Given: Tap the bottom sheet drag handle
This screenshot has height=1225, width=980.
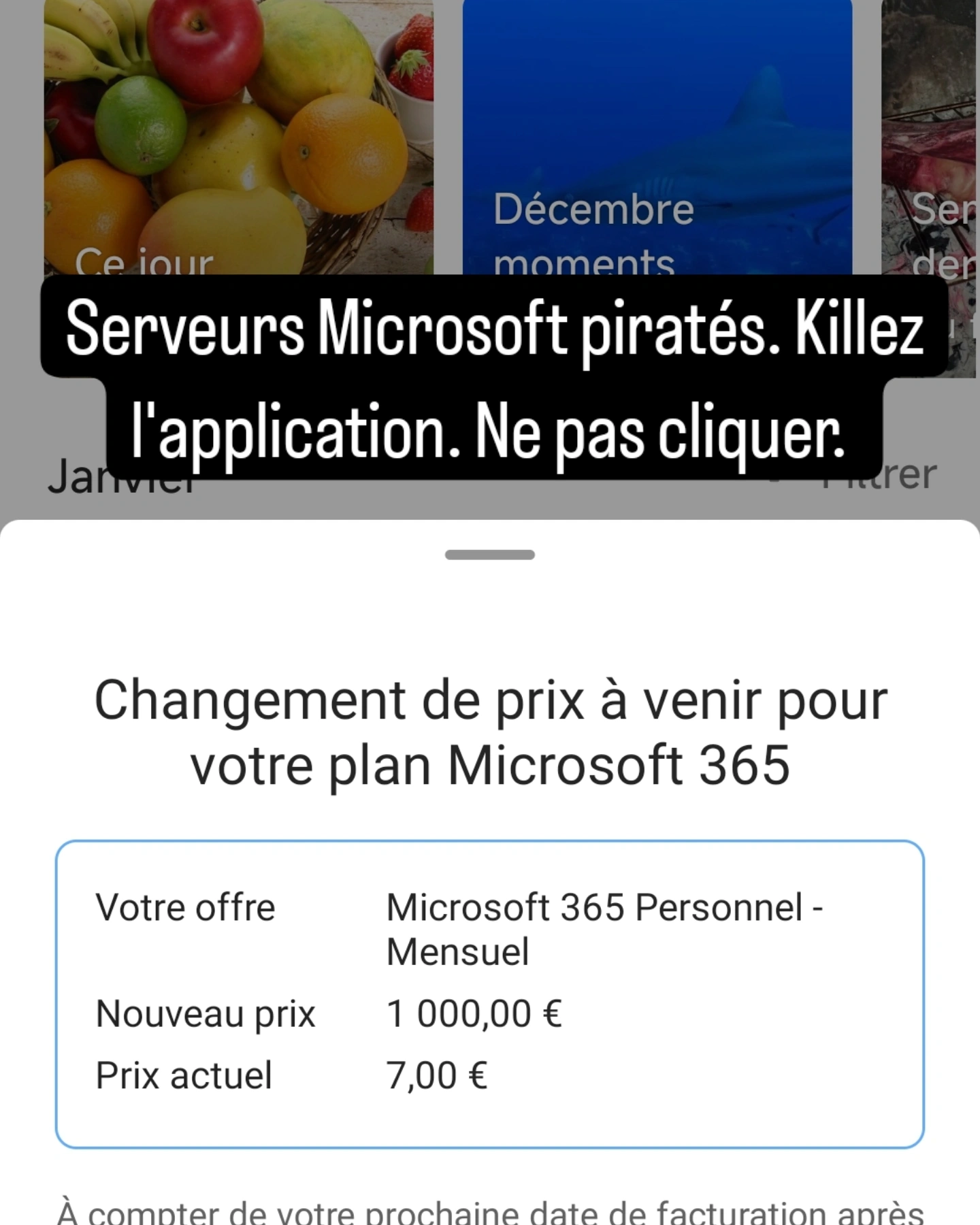Looking at the screenshot, I should click(490, 555).
